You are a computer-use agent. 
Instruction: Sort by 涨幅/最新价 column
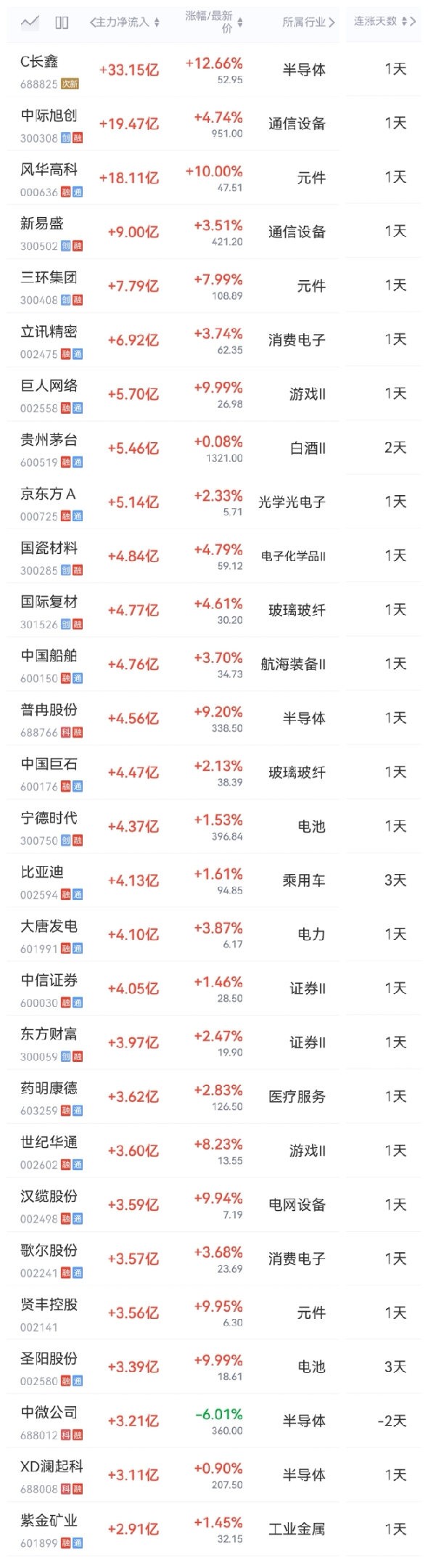click(x=213, y=23)
